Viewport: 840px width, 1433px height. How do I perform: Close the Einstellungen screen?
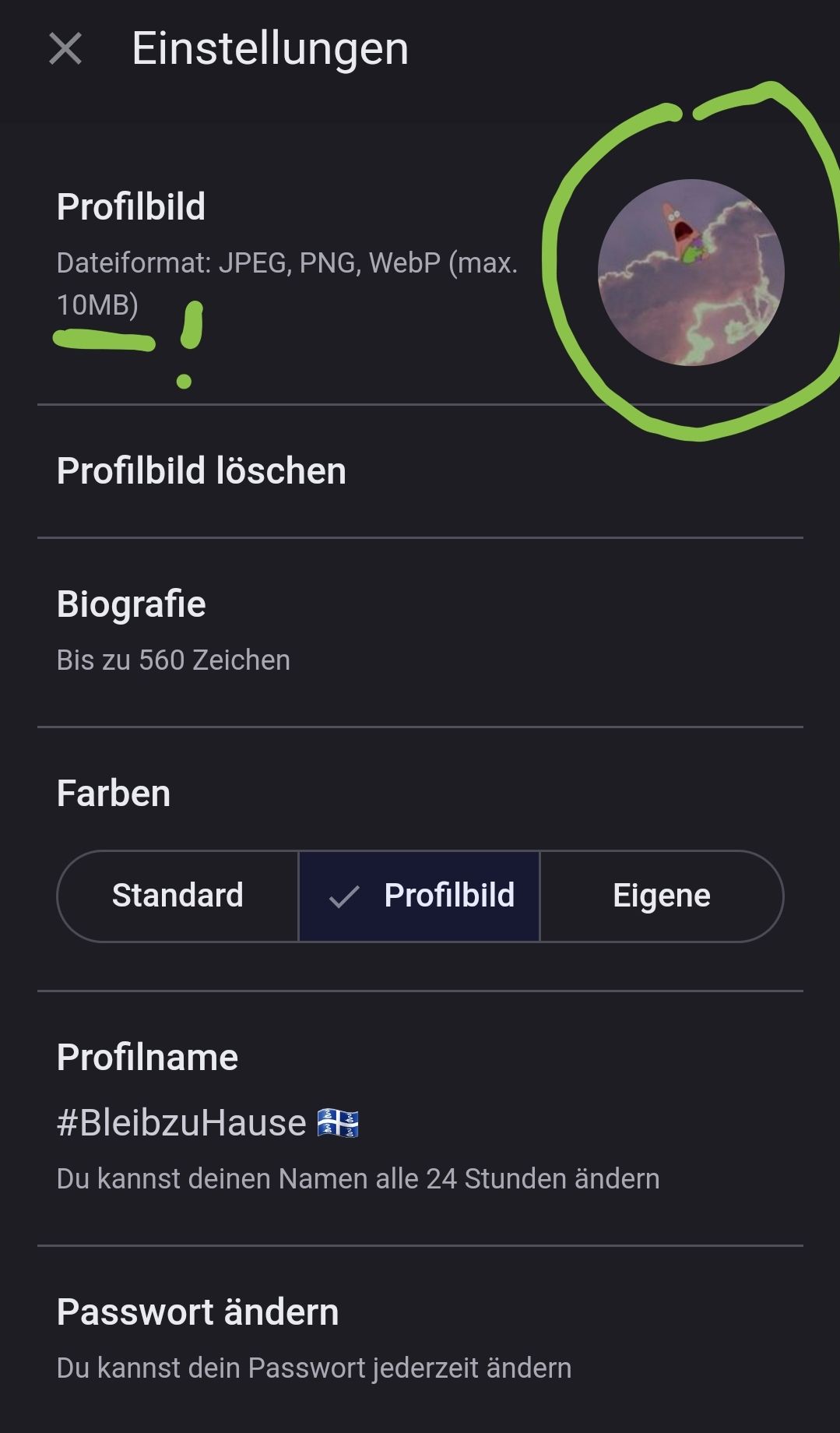point(65,49)
